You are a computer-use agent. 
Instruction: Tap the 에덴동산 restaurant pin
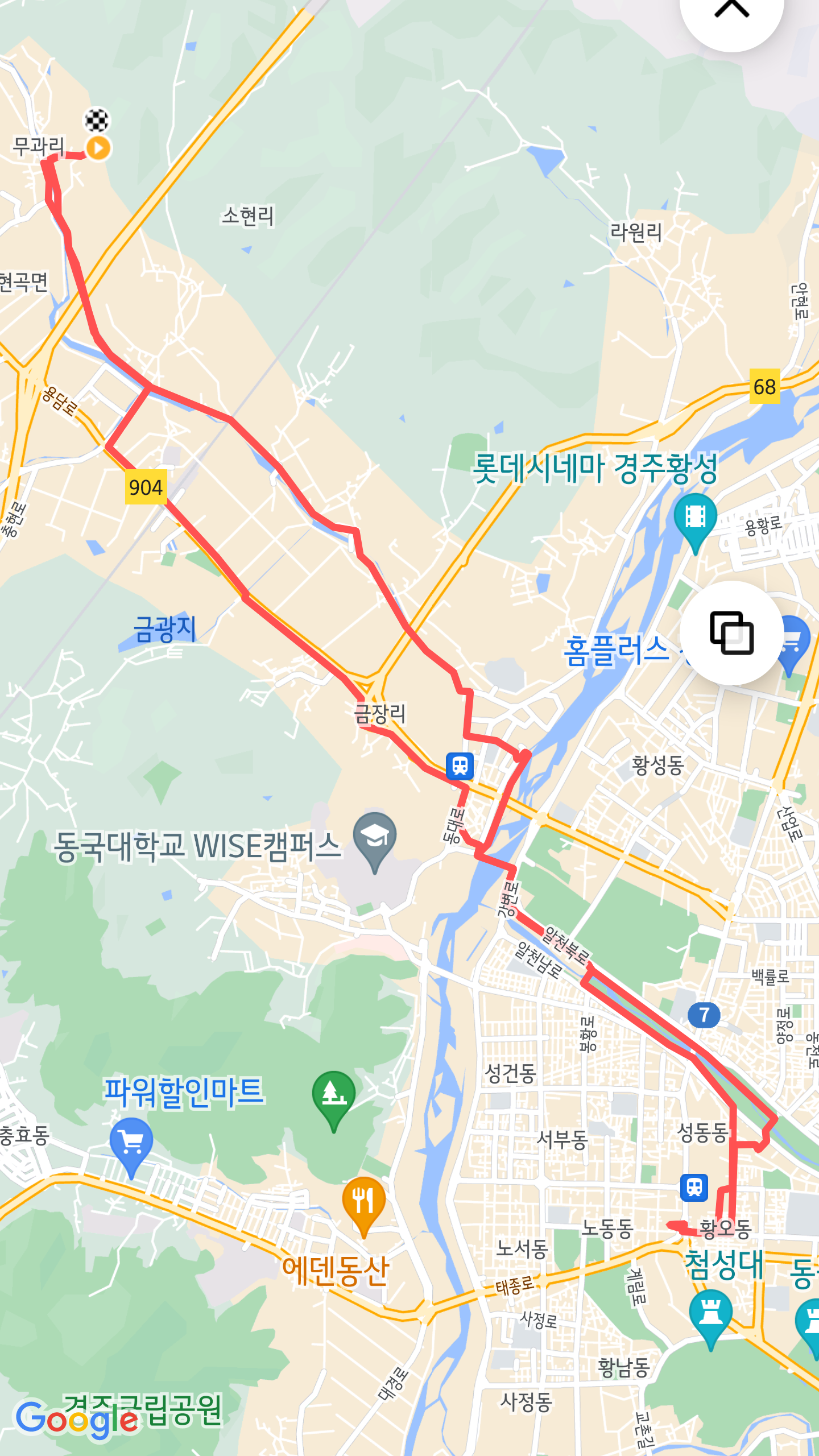pos(363,1201)
